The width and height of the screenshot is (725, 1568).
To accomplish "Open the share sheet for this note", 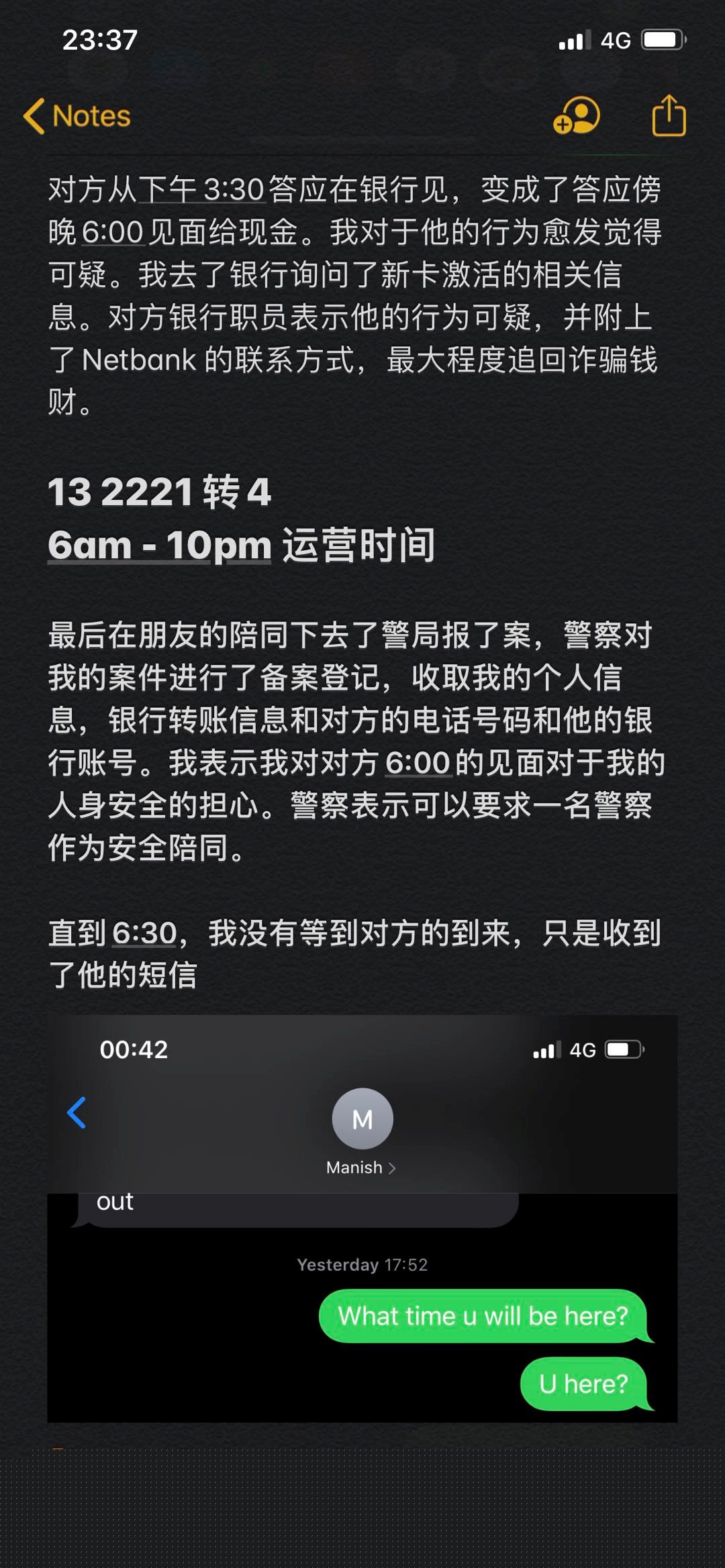I will click(x=669, y=115).
